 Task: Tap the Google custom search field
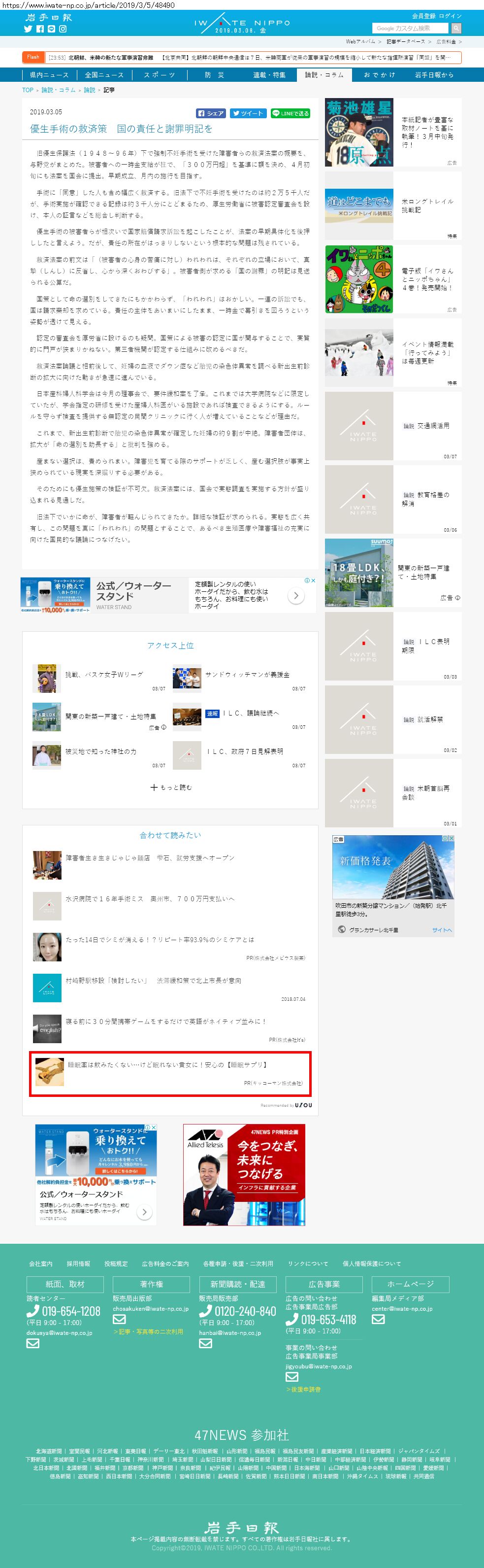411,28
